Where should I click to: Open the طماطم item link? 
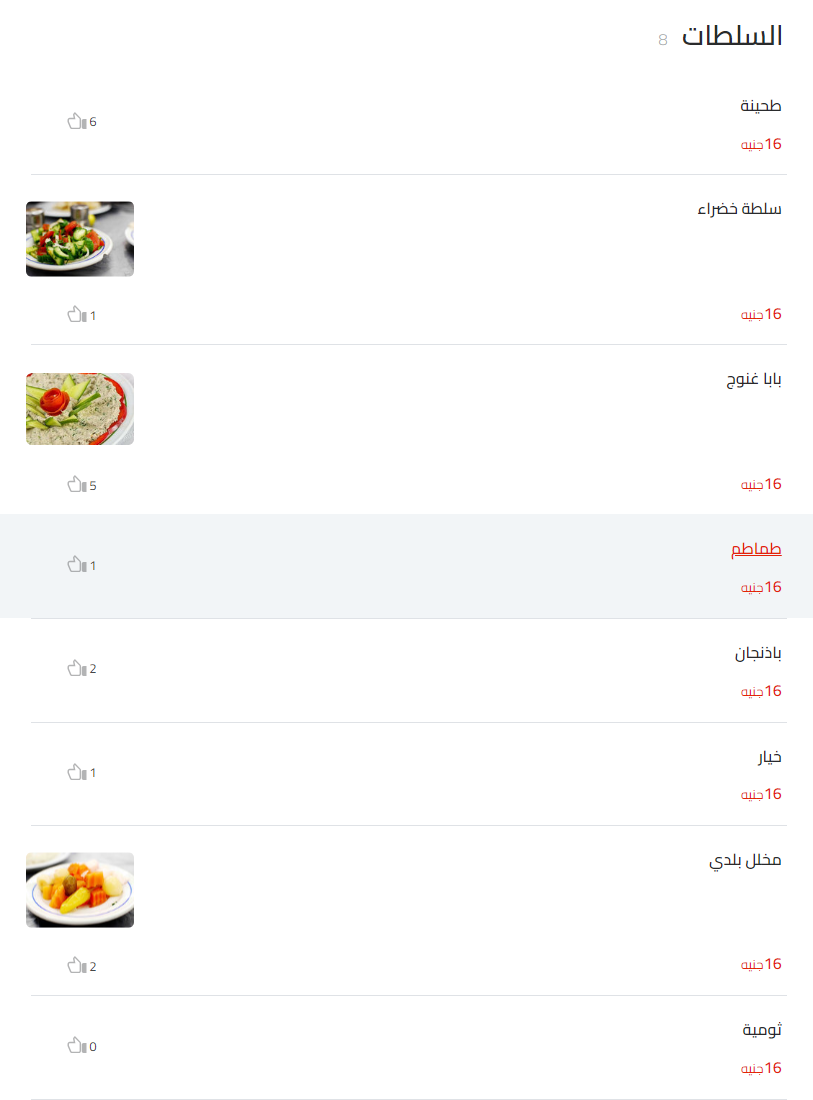(x=755, y=548)
